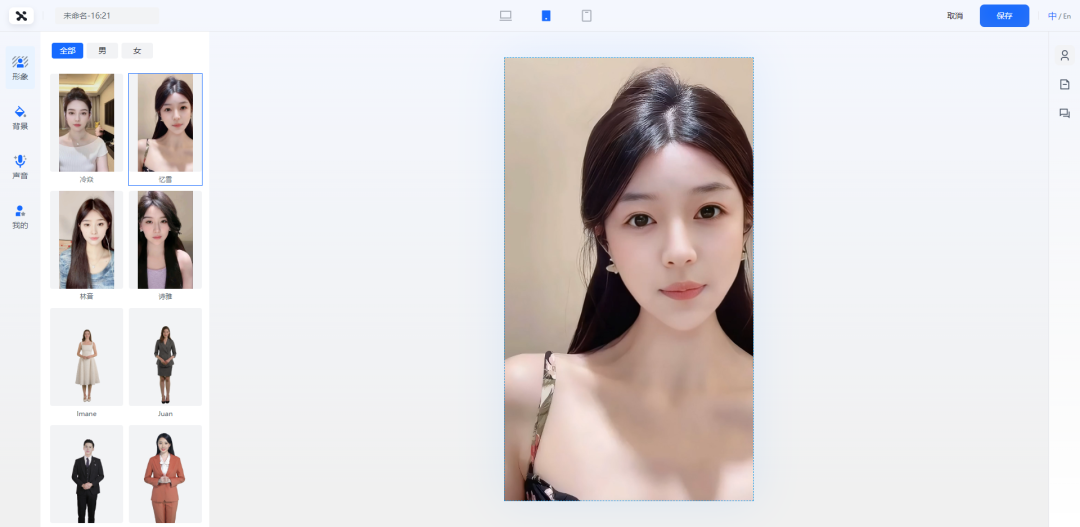Switch to landscape laptop layout

coord(506,16)
